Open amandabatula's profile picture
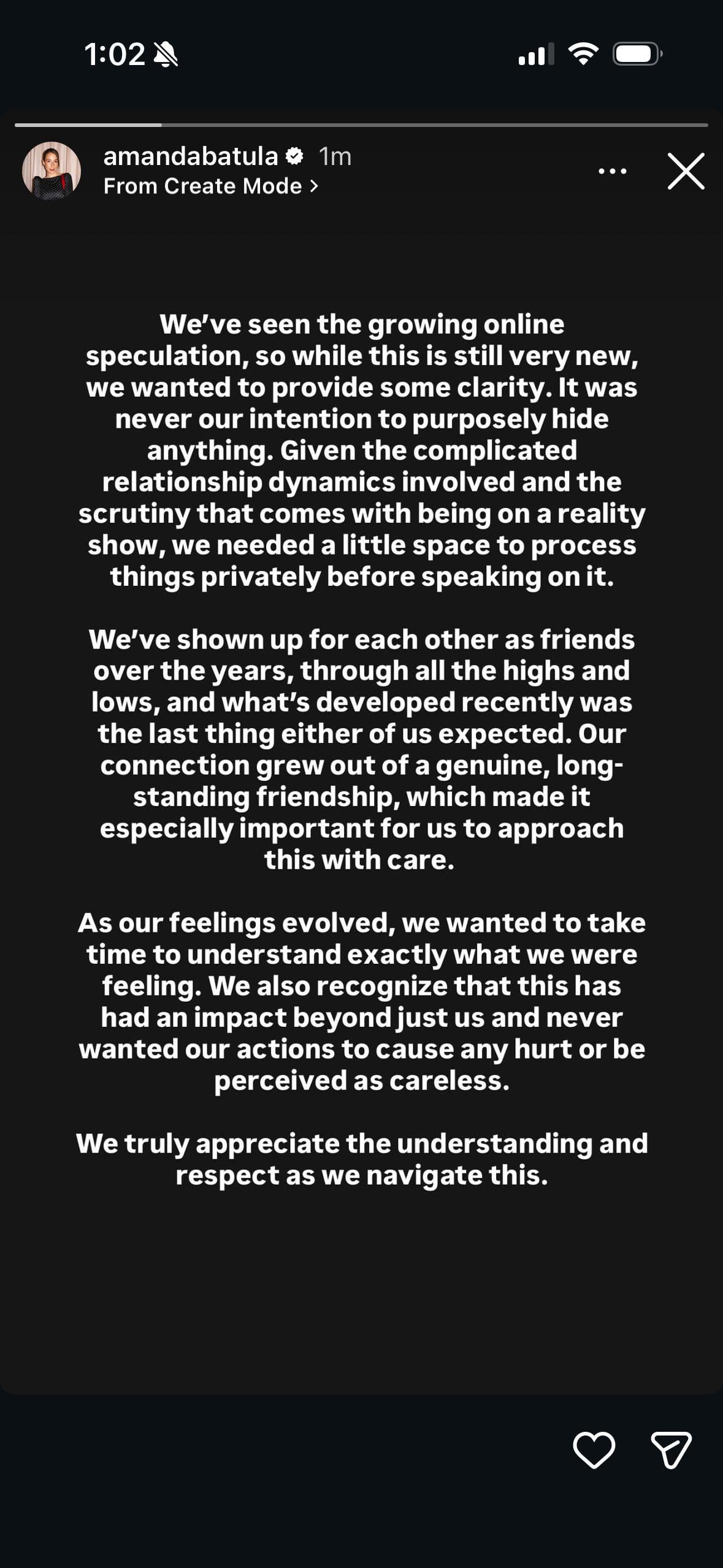Viewport: 723px width, 1568px height. pos(52,171)
